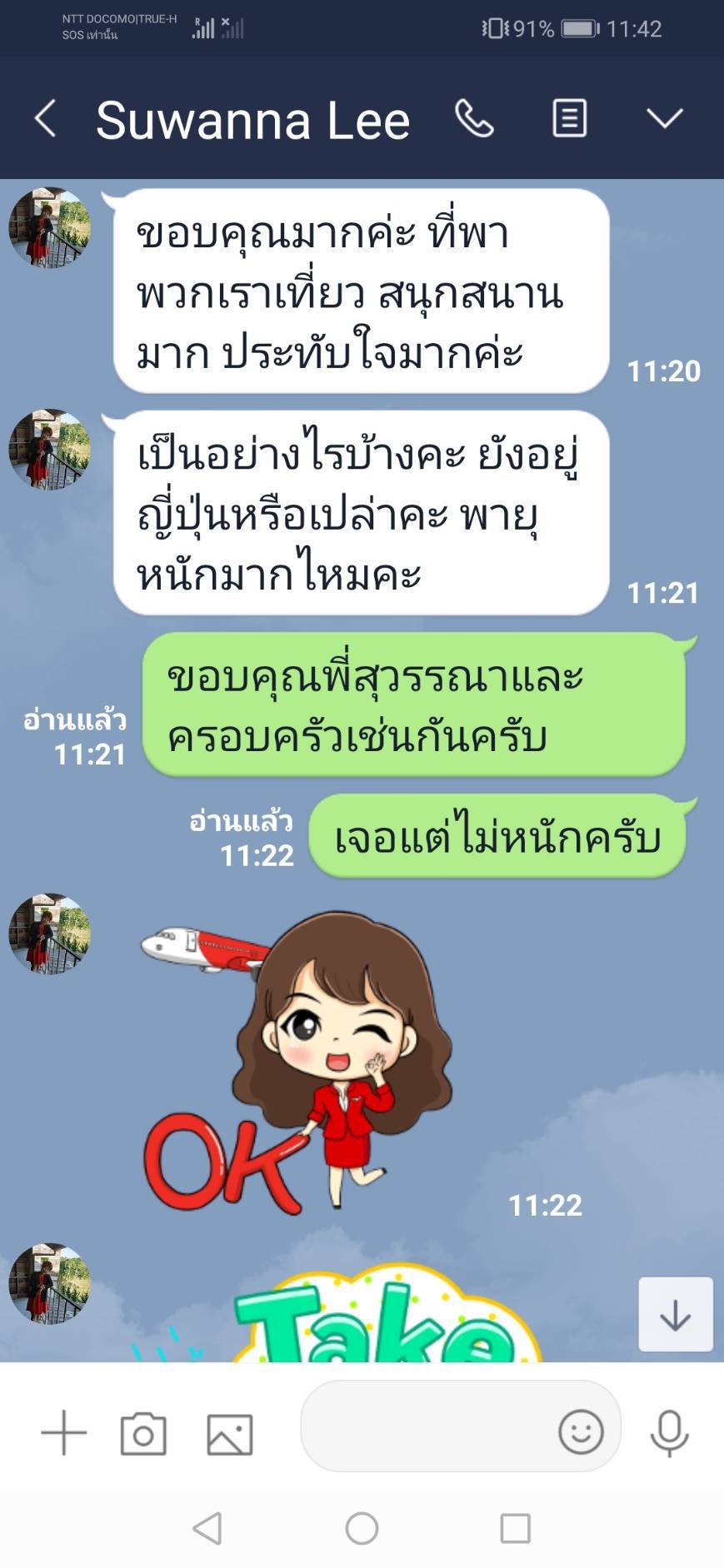724x1568 pixels.
Task: Open the notes icon in header
Action: [570, 118]
